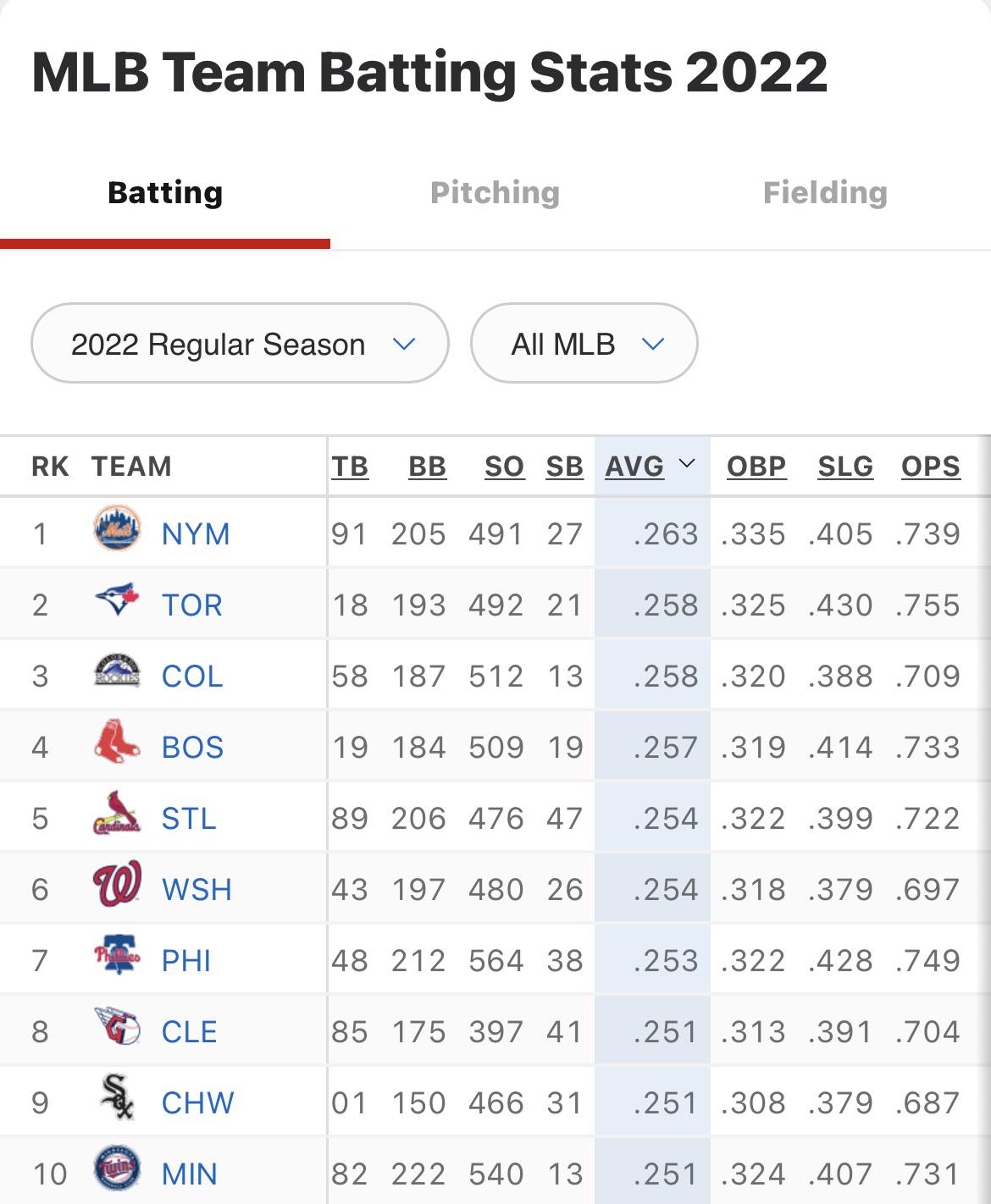Image resolution: width=991 pixels, height=1204 pixels.
Task: Open the PHI team page link
Action: coord(187,959)
